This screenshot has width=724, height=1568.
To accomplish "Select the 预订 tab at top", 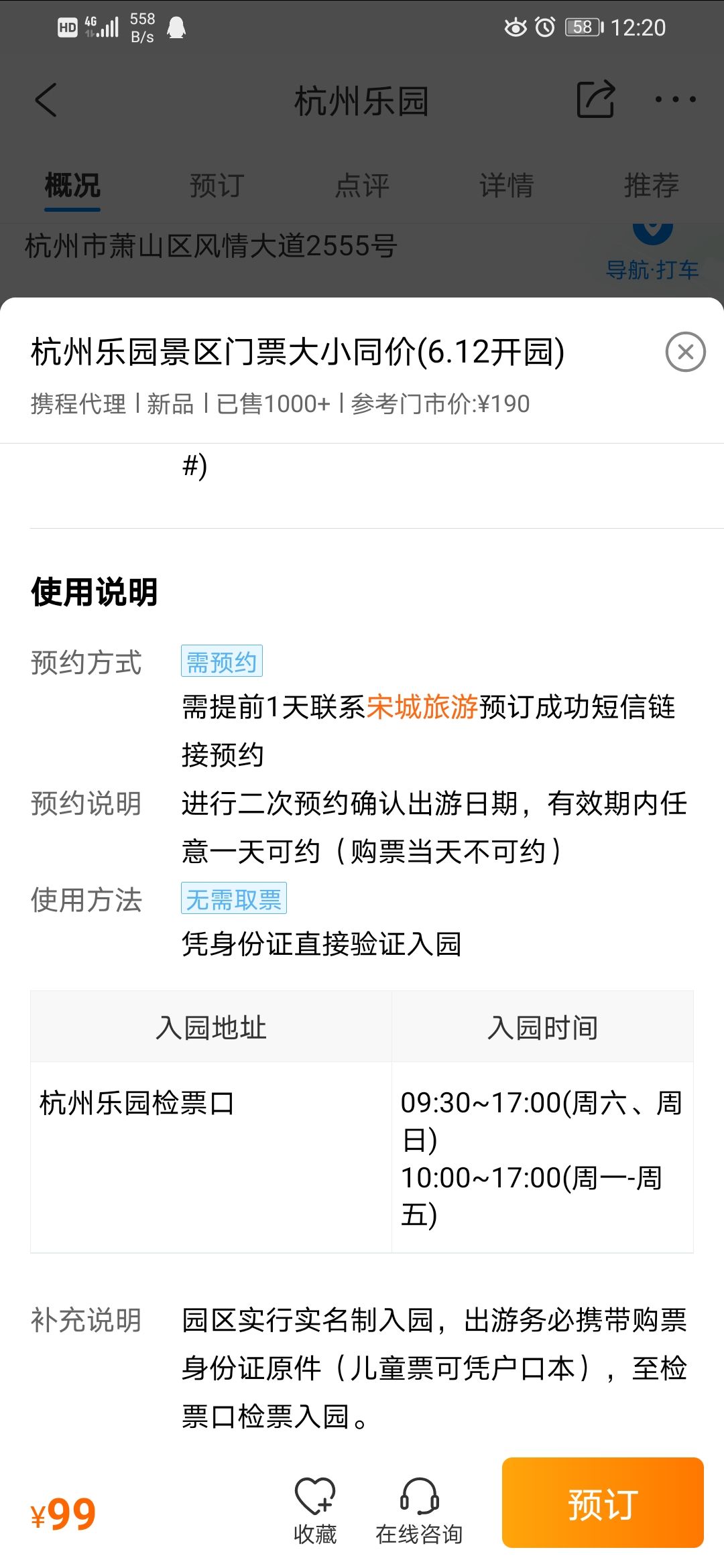I will [217, 186].
